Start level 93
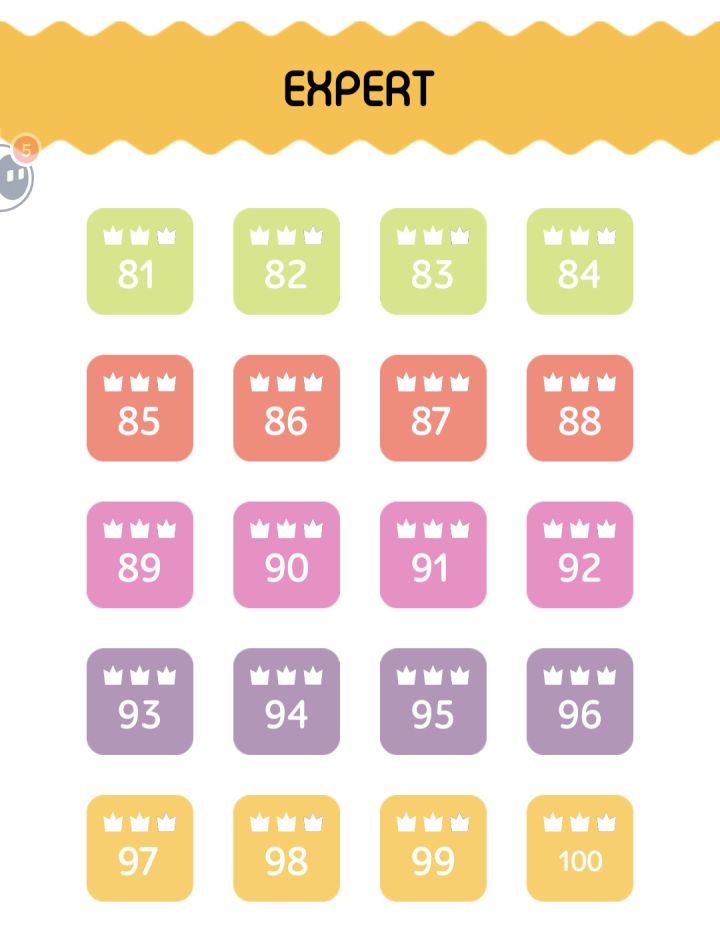 pos(140,701)
